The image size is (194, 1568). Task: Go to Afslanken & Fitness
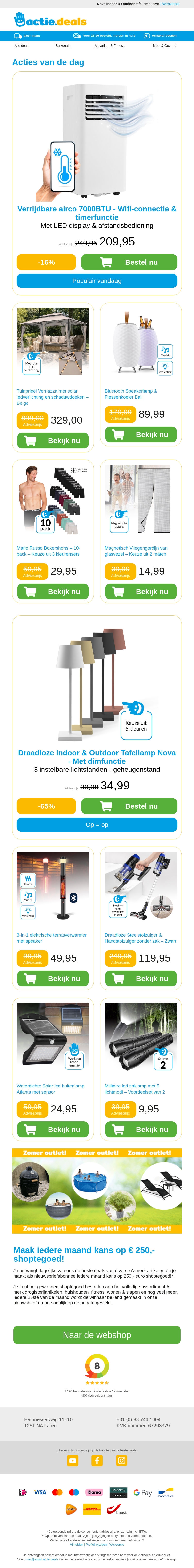[x=109, y=46]
